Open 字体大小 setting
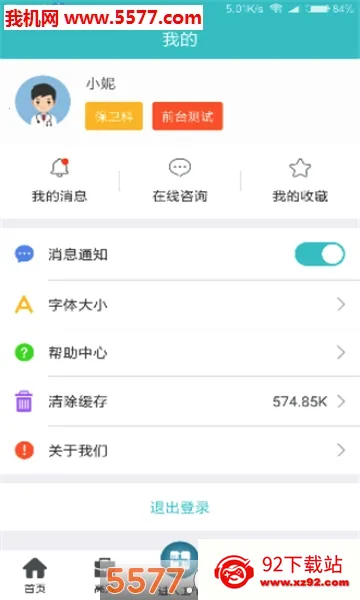The height and width of the screenshot is (600, 360). (180, 305)
